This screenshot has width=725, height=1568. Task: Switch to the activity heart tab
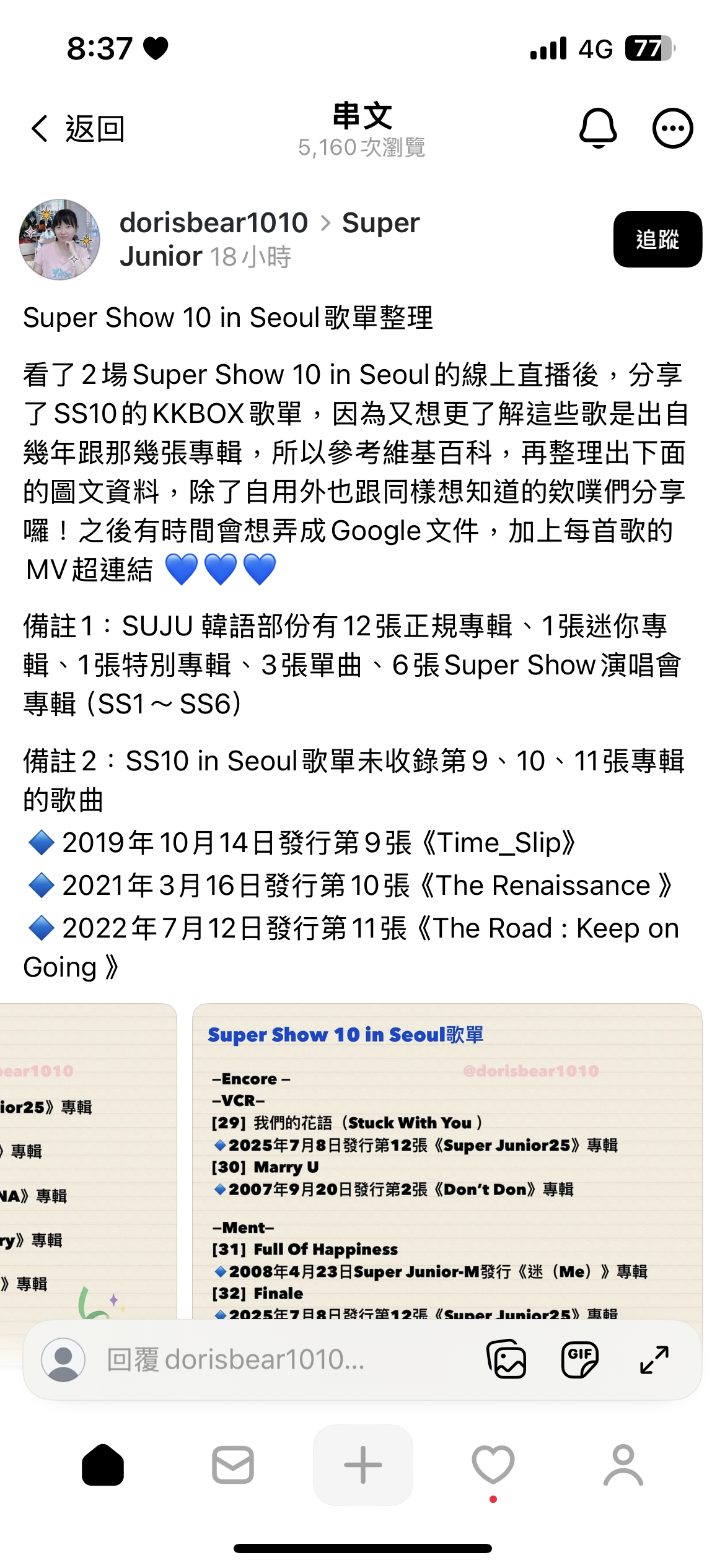(493, 1465)
